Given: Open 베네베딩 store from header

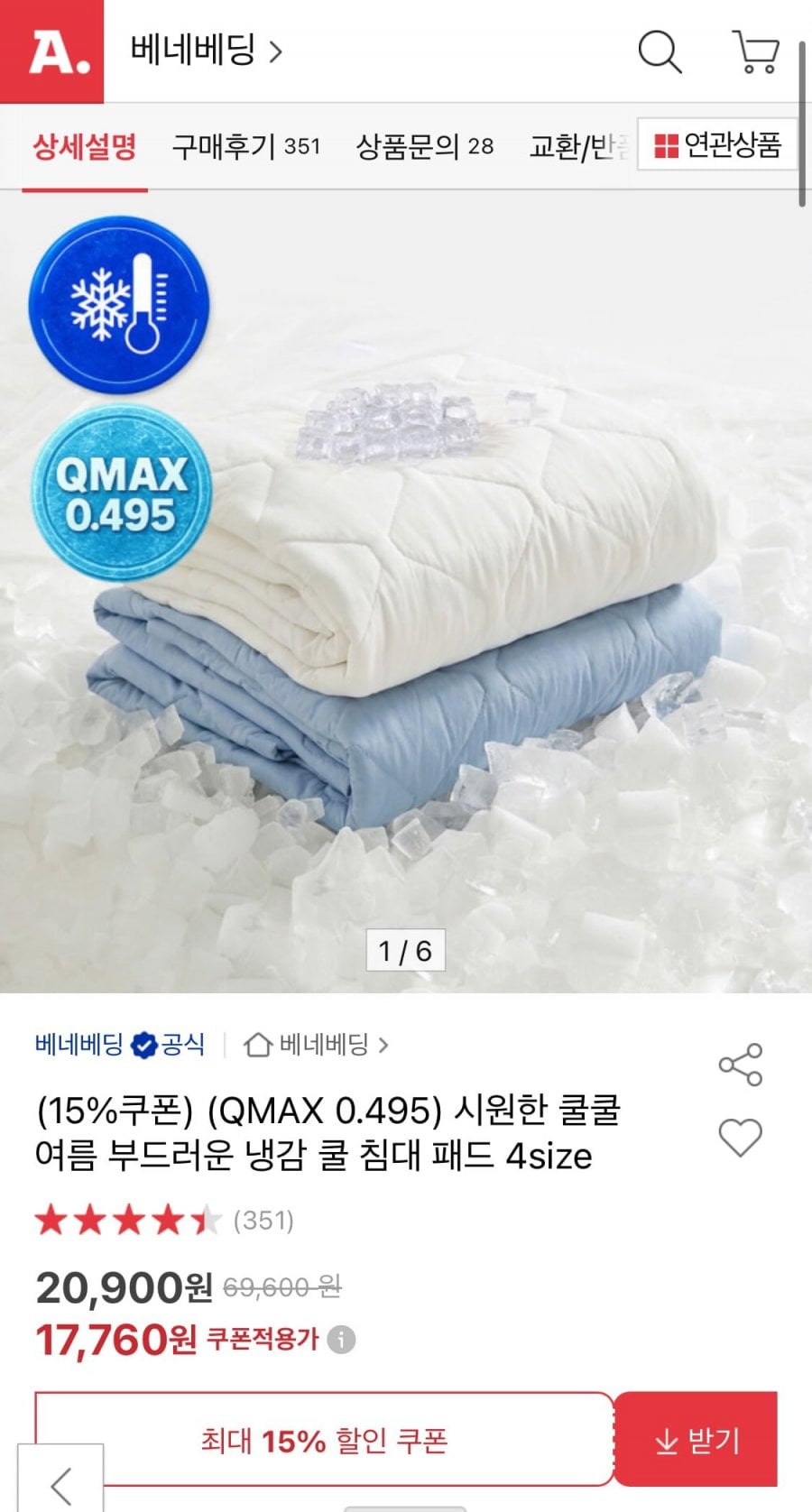Looking at the screenshot, I should (206, 51).
